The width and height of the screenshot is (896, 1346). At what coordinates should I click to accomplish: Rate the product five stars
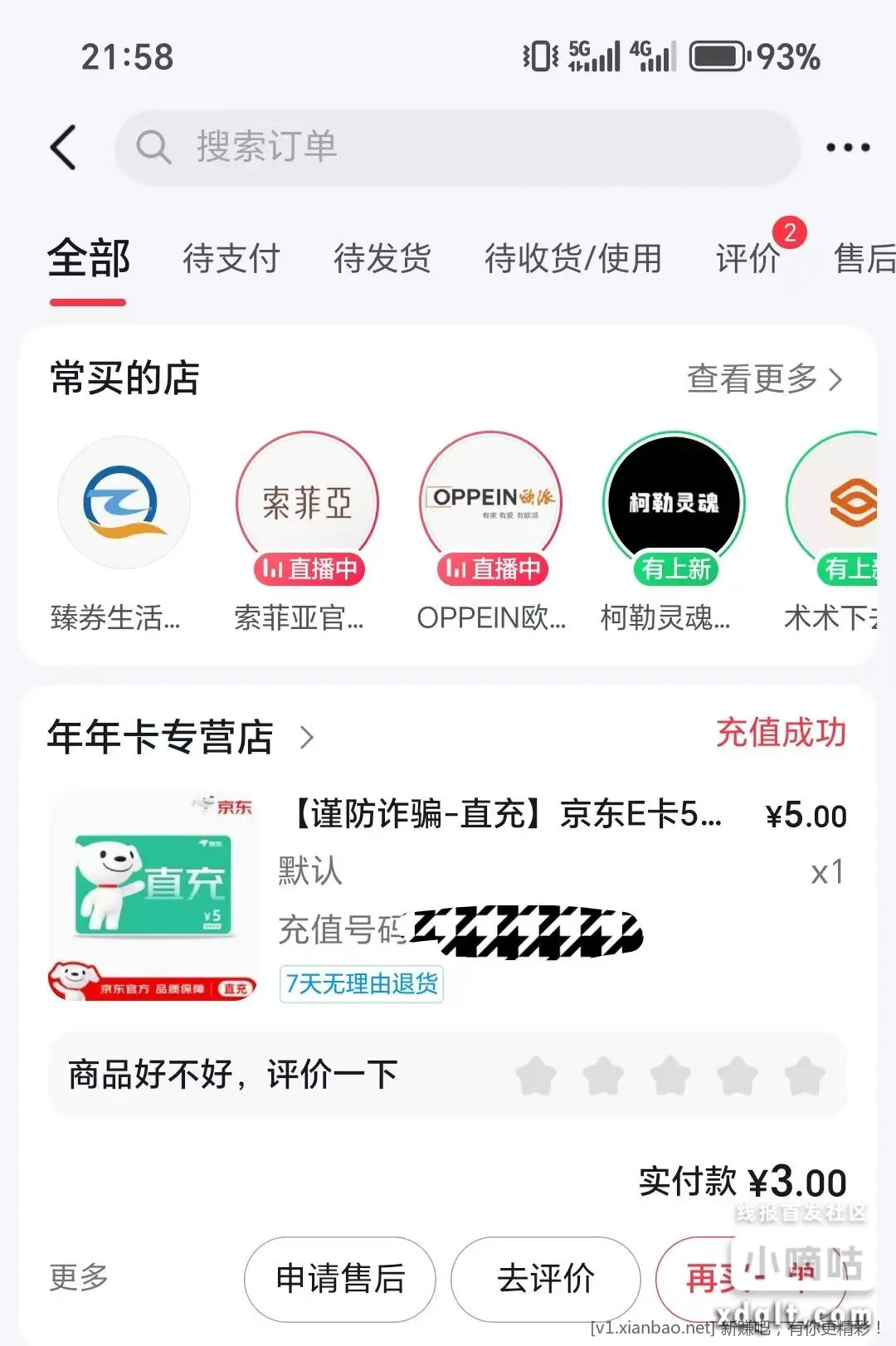click(804, 1076)
